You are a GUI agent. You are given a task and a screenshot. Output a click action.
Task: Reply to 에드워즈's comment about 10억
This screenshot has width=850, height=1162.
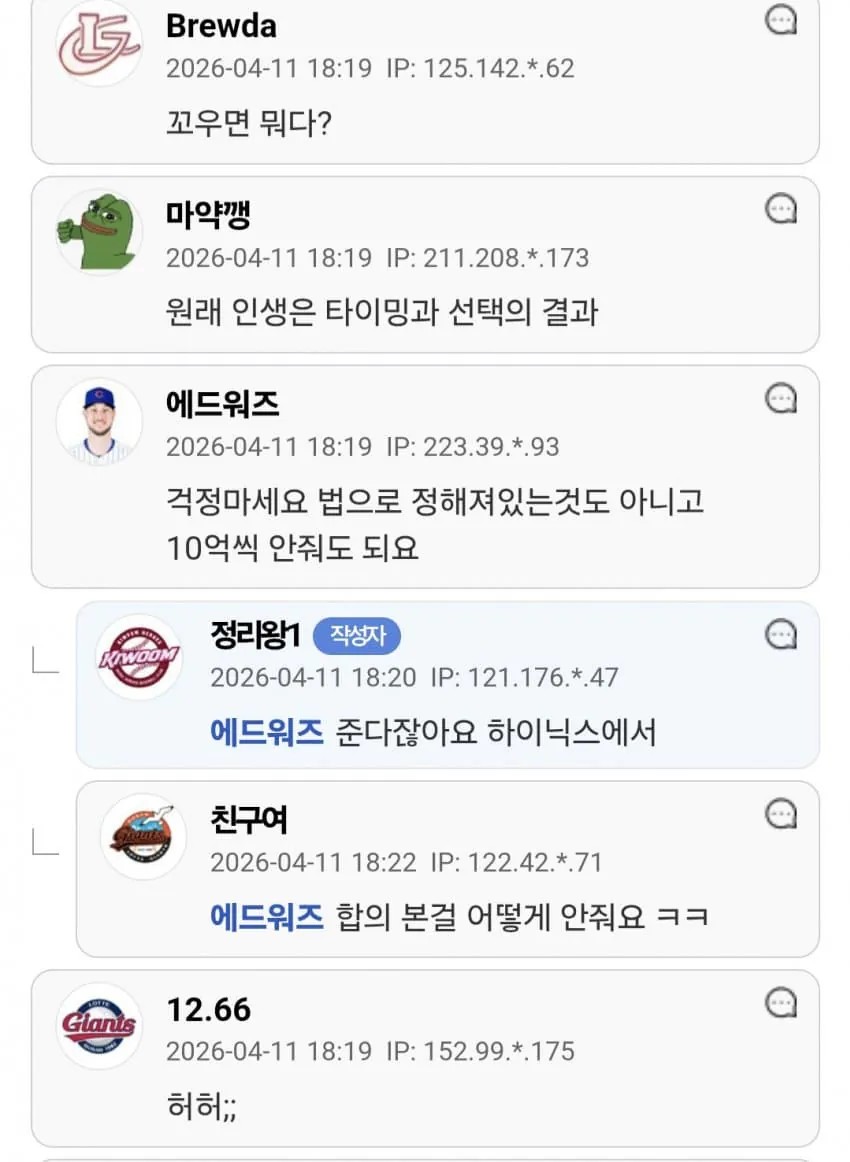781,398
